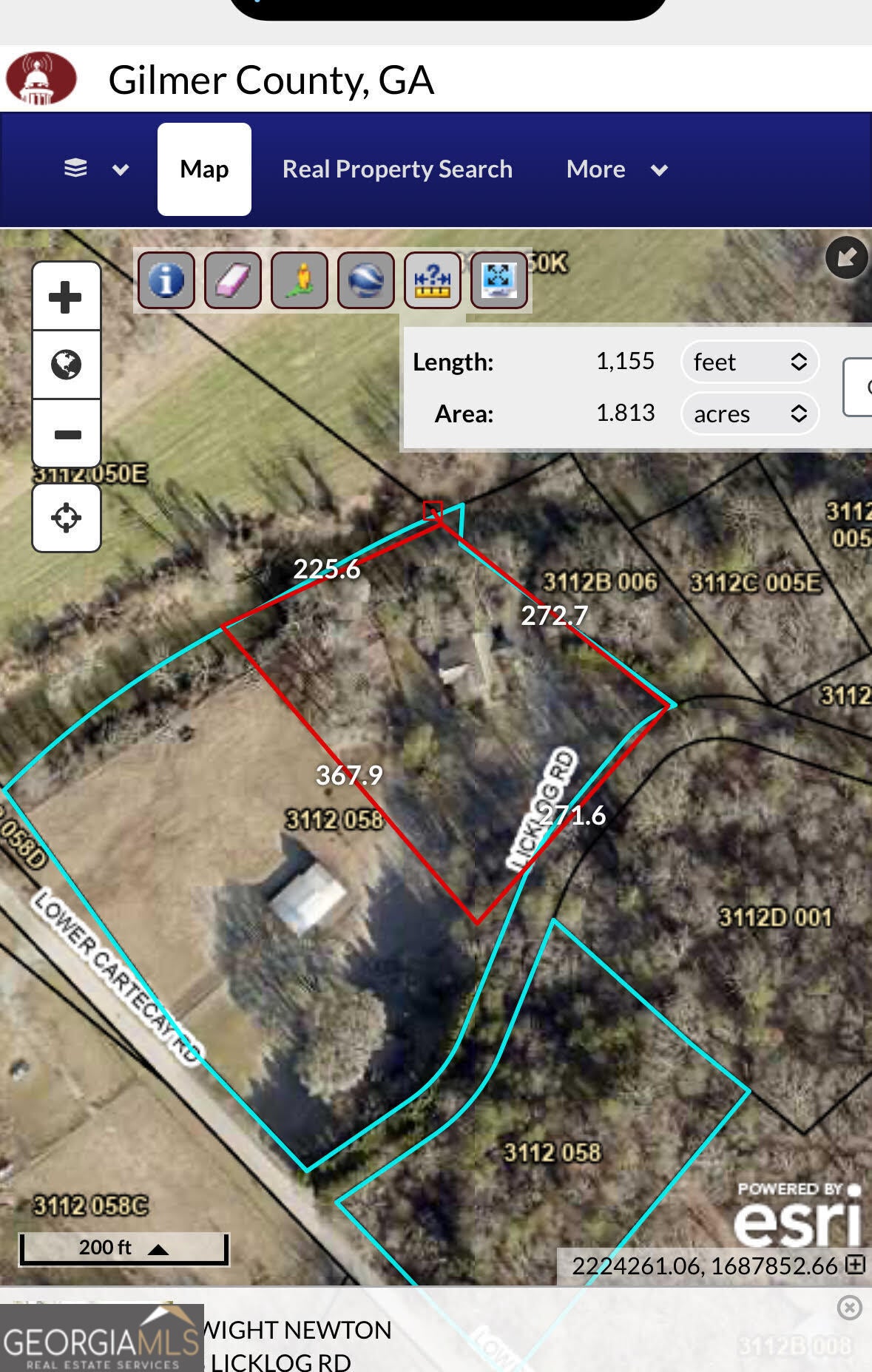
Task: Select the identify info tool
Action: pos(166,280)
